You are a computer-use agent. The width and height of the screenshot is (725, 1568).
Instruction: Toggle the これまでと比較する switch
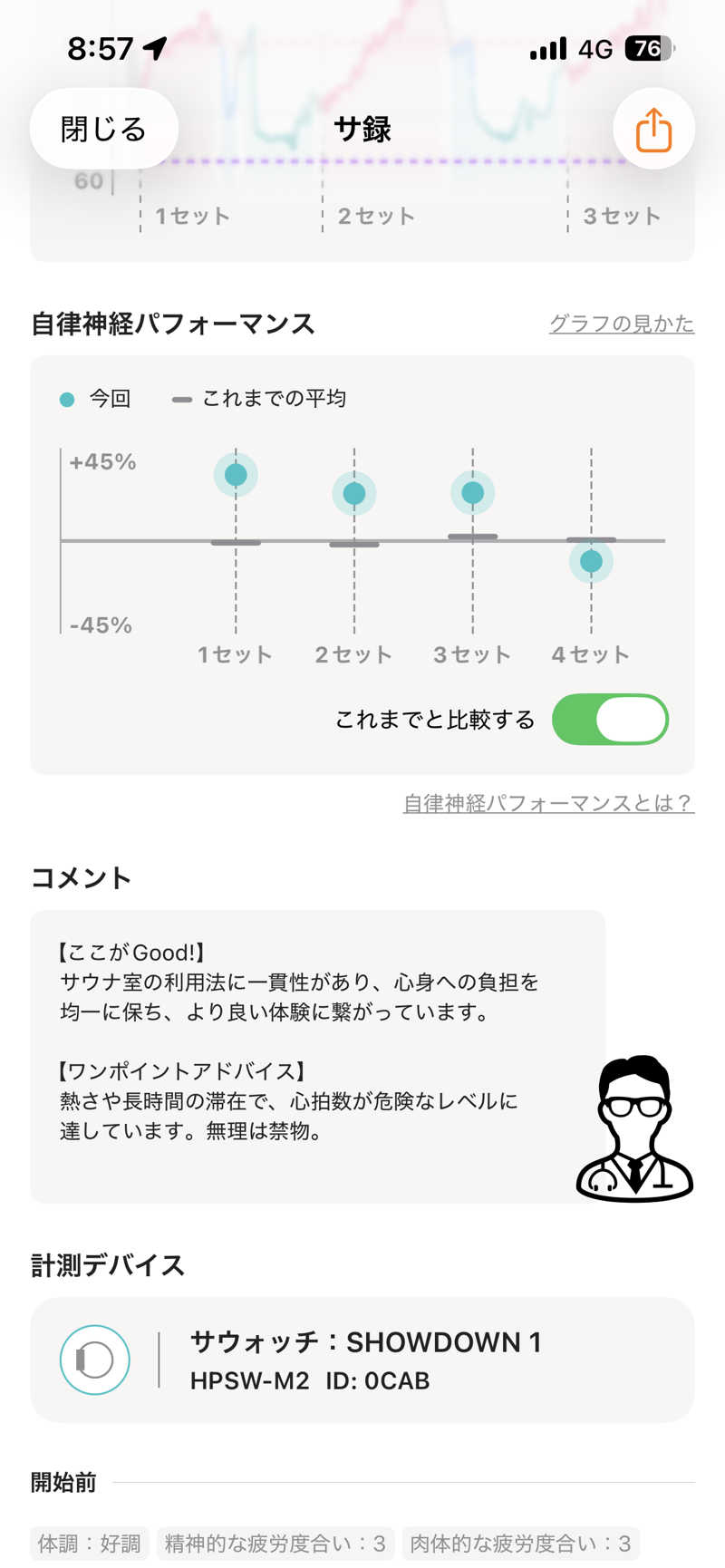point(610,720)
